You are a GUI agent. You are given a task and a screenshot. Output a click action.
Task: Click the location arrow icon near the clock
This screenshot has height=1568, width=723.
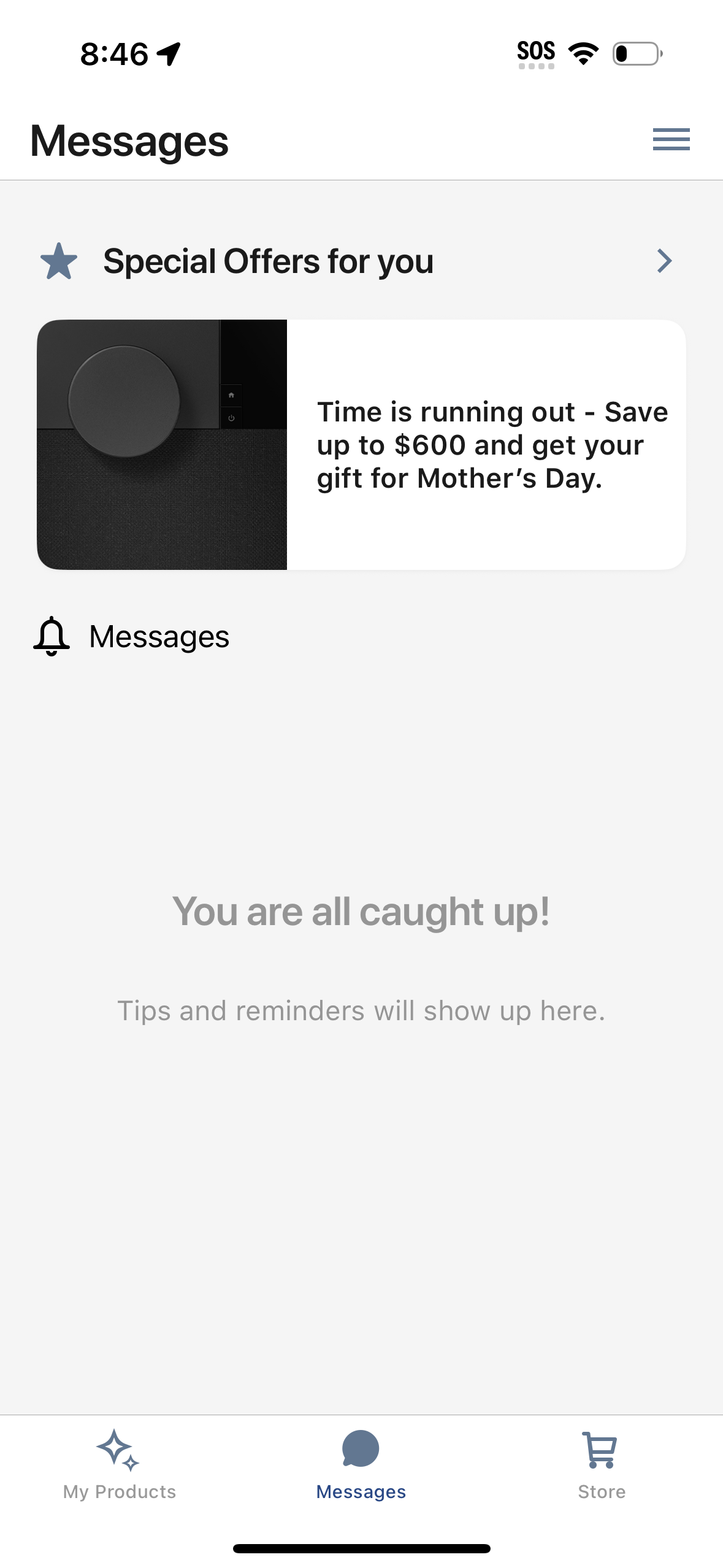pyautogui.click(x=167, y=53)
